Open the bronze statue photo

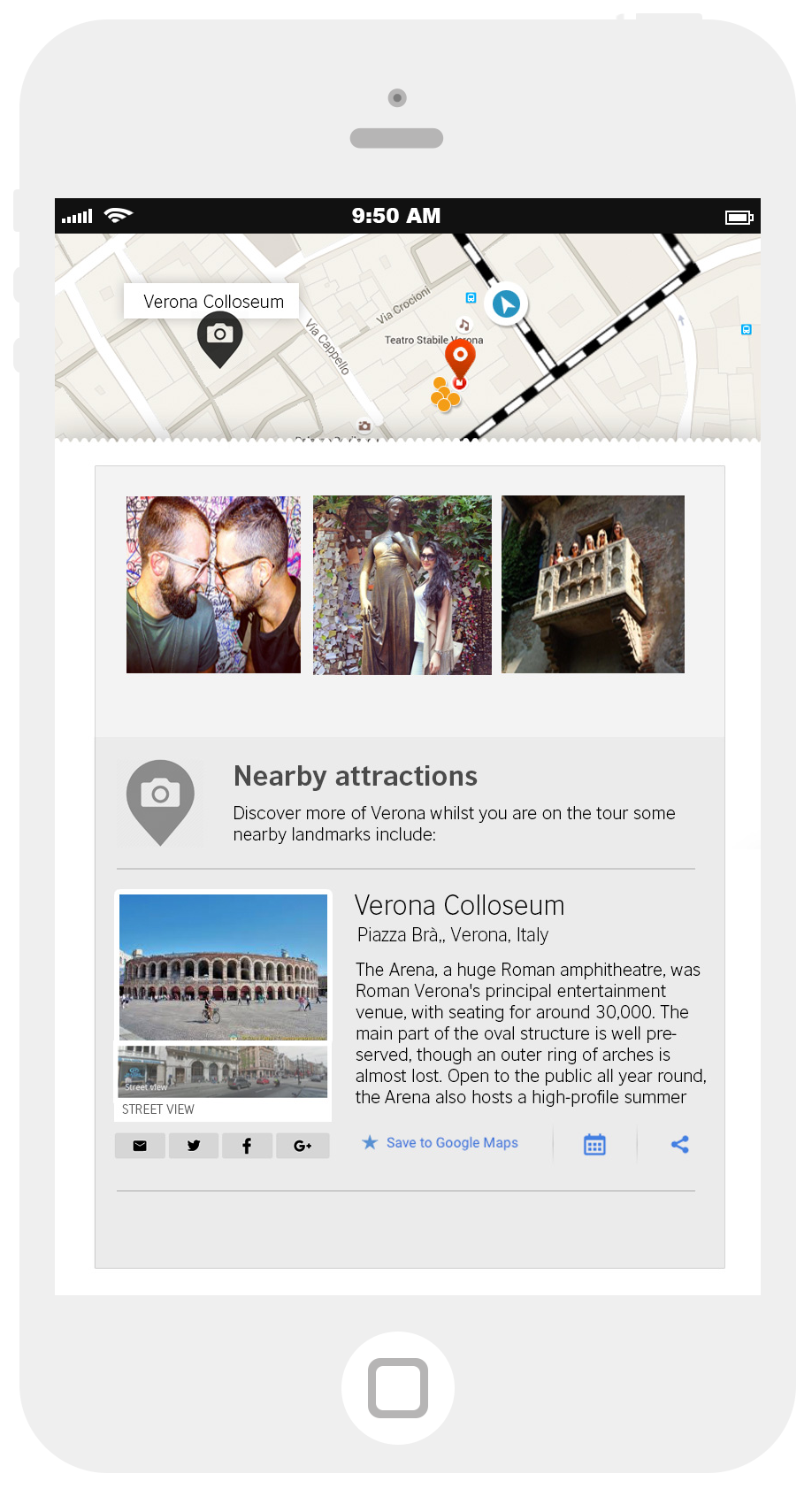pyautogui.click(x=402, y=585)
